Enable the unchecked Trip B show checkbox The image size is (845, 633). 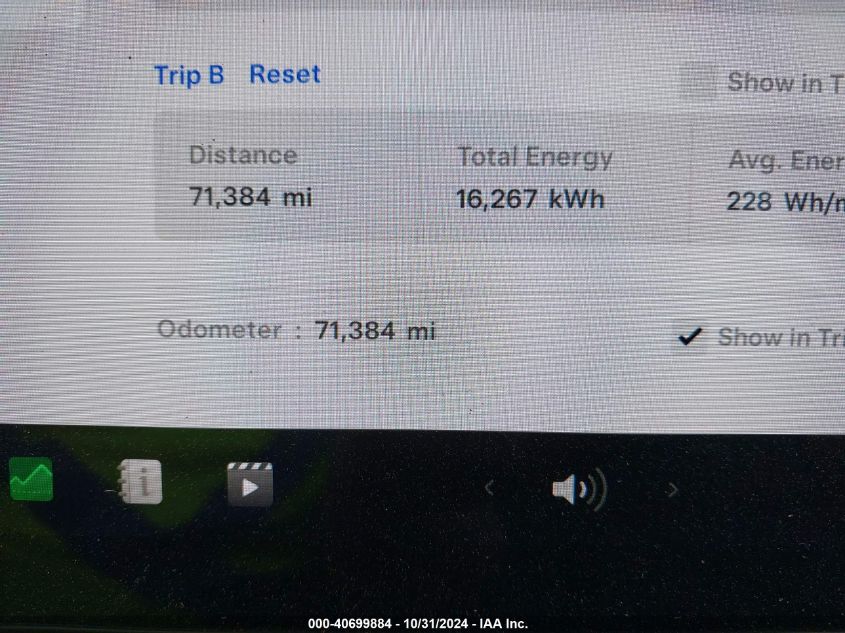[699, 82]
